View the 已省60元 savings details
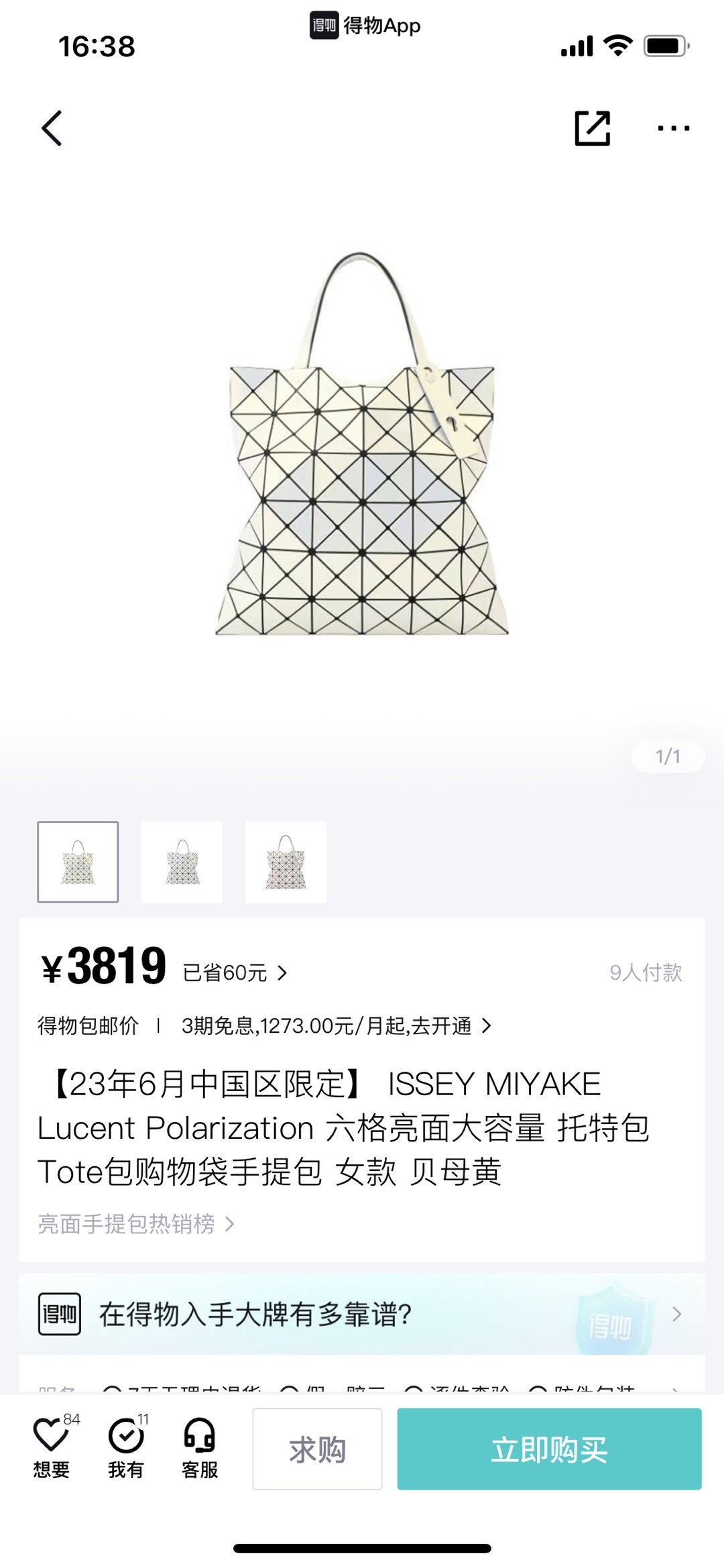The width and height of the screenshot is (724, 1568). [235, 972]
